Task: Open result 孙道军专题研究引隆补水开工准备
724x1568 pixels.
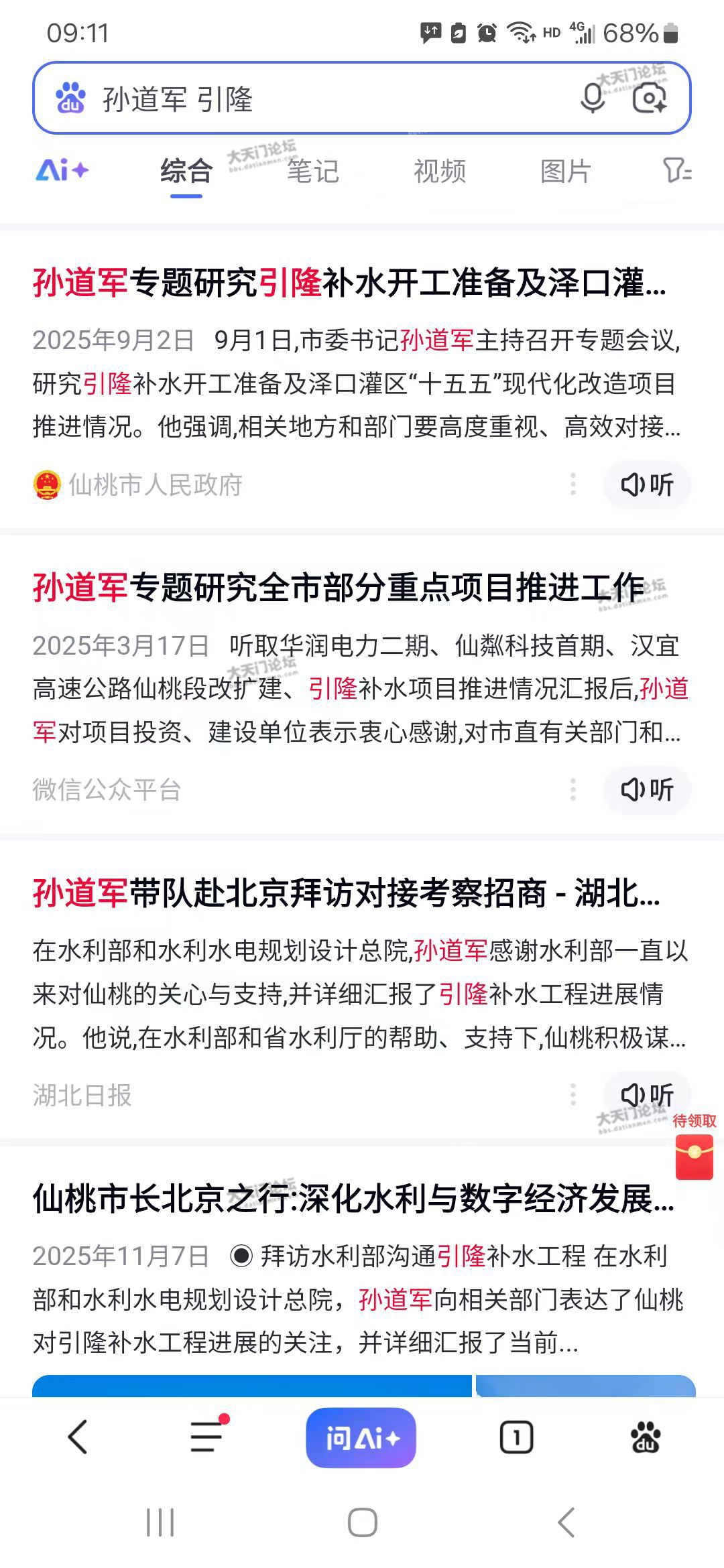Action: [x=349, y=283]
